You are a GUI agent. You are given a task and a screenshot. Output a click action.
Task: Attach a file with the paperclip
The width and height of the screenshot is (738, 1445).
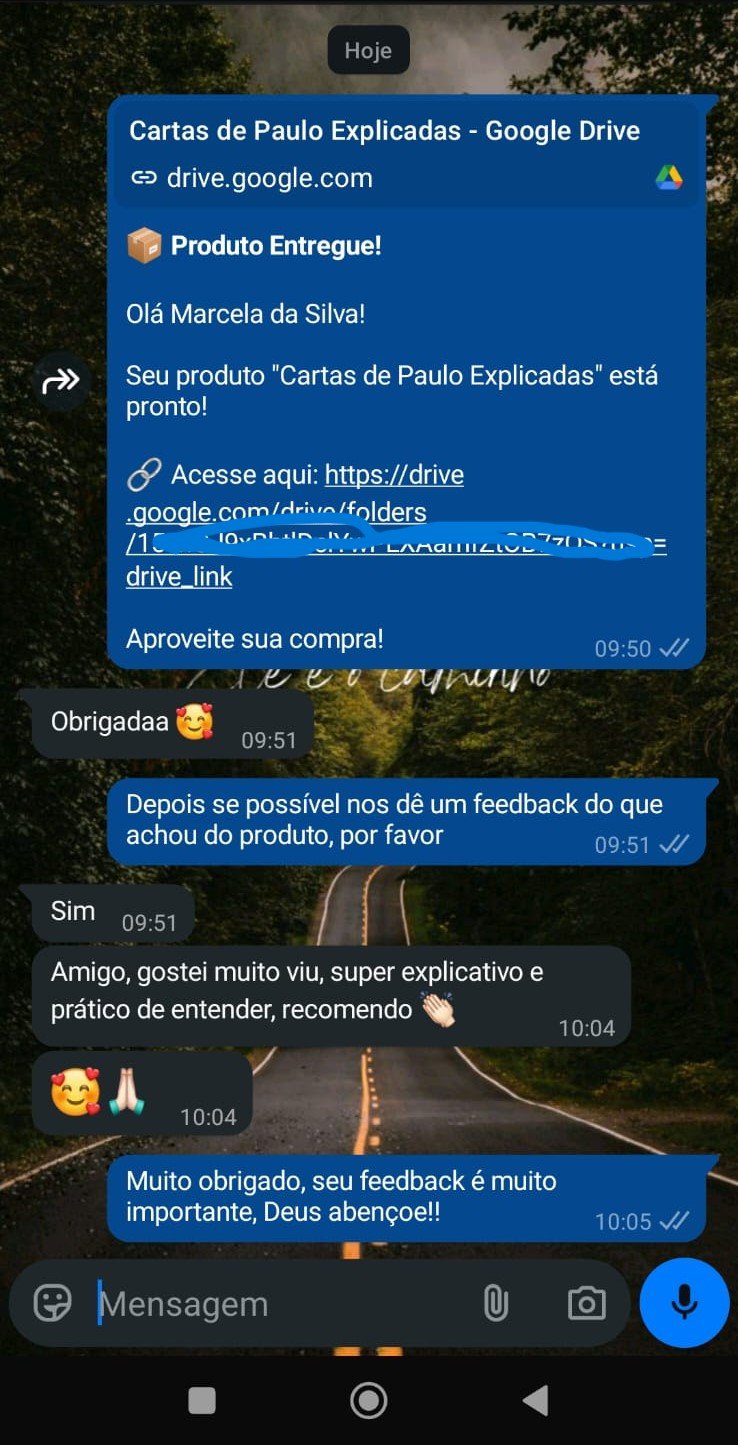coord(495,1303)
